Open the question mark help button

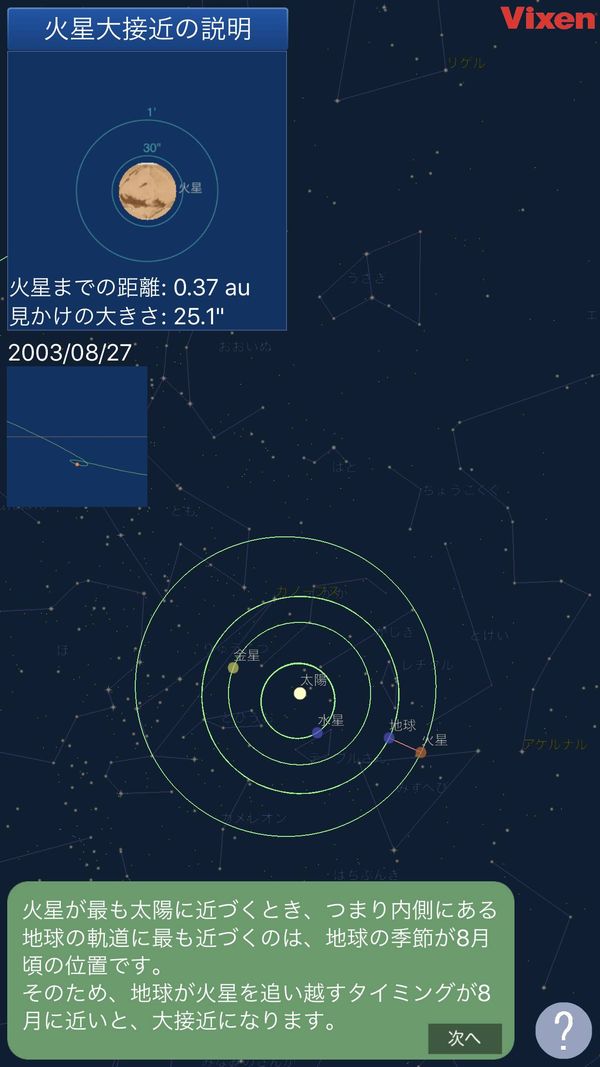(563, 1030)
